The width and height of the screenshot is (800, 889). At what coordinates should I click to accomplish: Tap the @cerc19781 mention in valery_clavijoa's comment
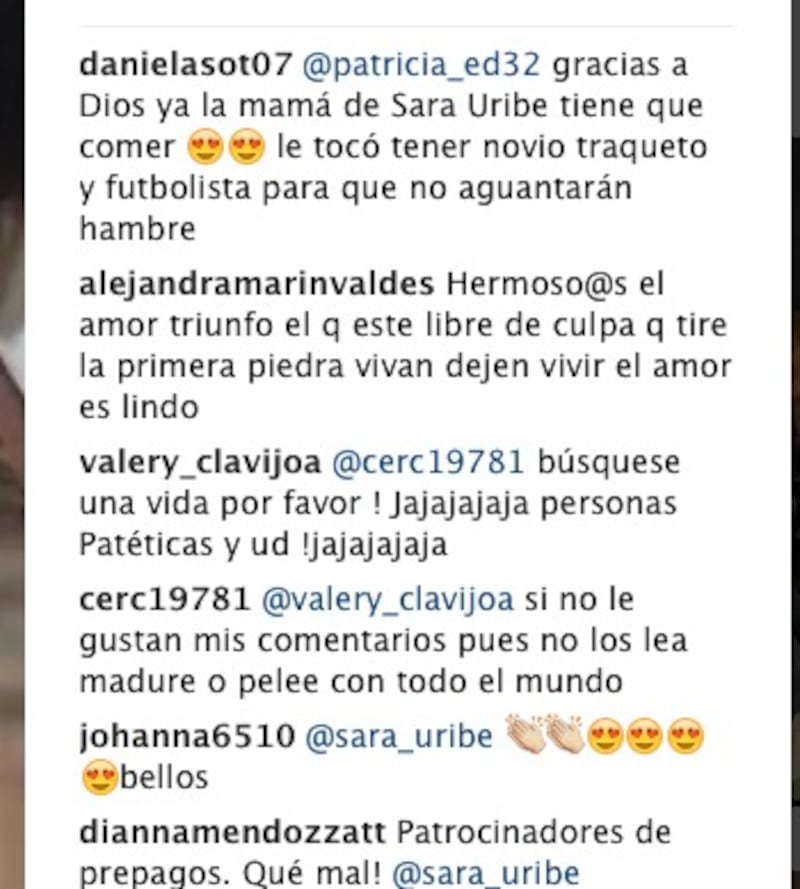pyautogui.click(x=427, y=463)
